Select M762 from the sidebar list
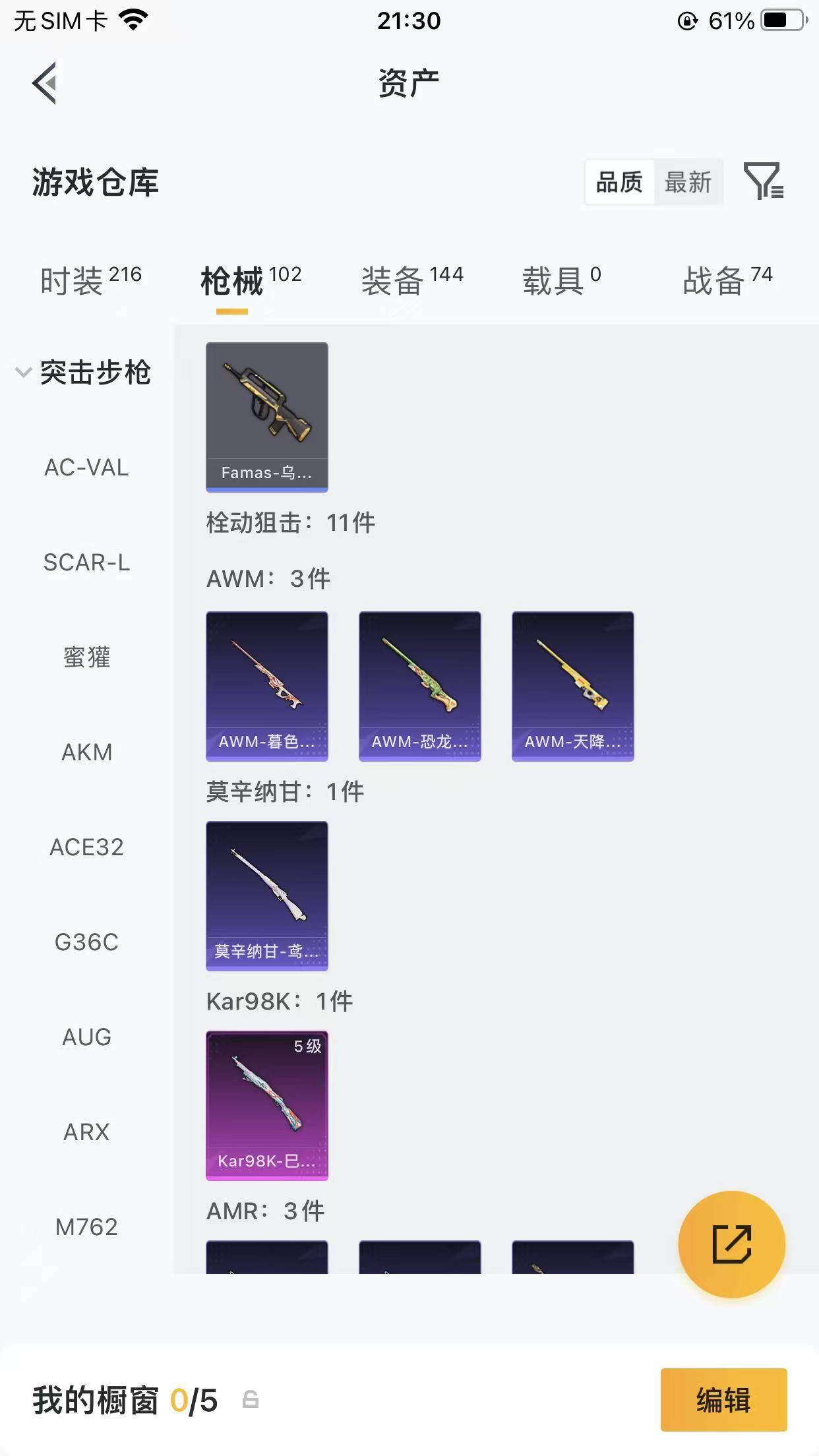Viewport: 819px width, 1456px height. (84, 1227)
